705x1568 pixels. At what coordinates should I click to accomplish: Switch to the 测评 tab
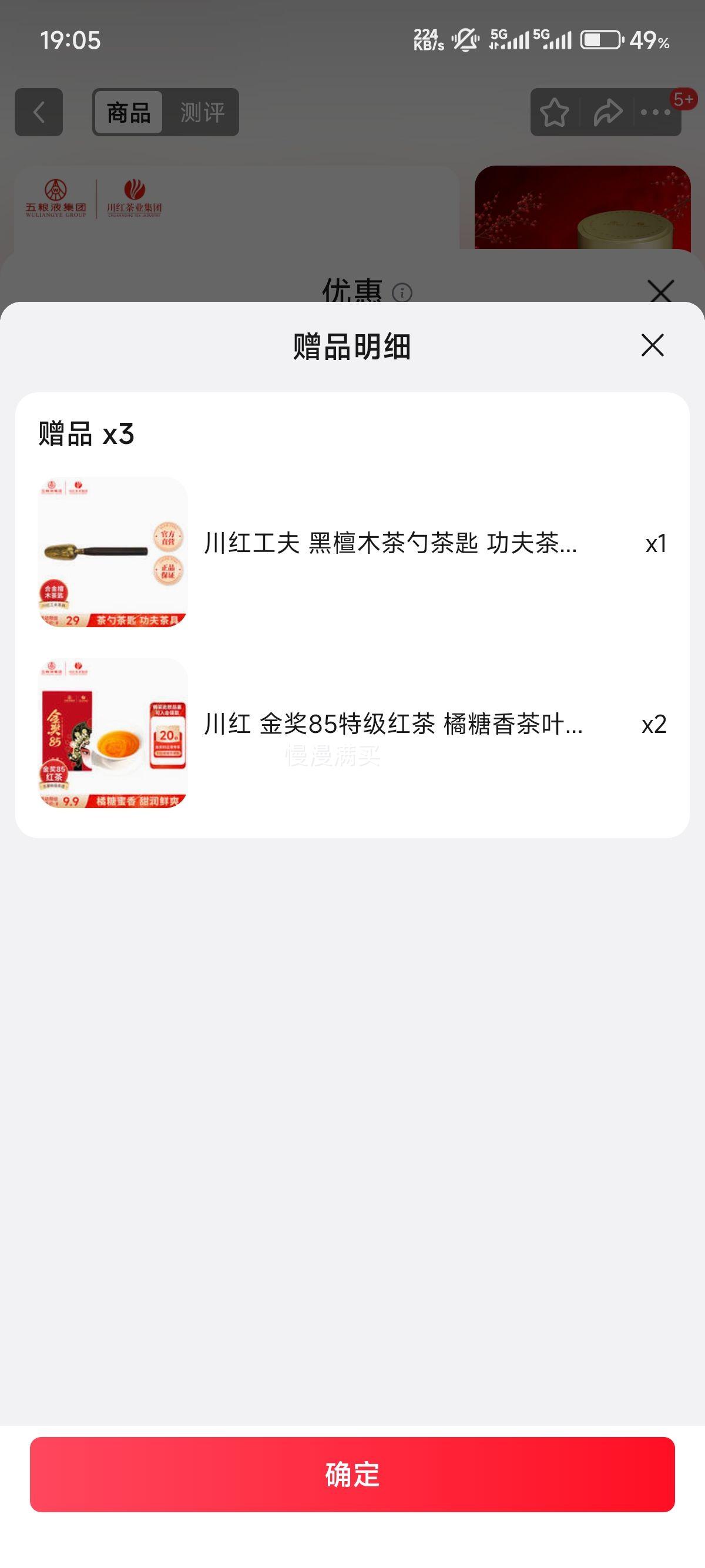[202, 112]
